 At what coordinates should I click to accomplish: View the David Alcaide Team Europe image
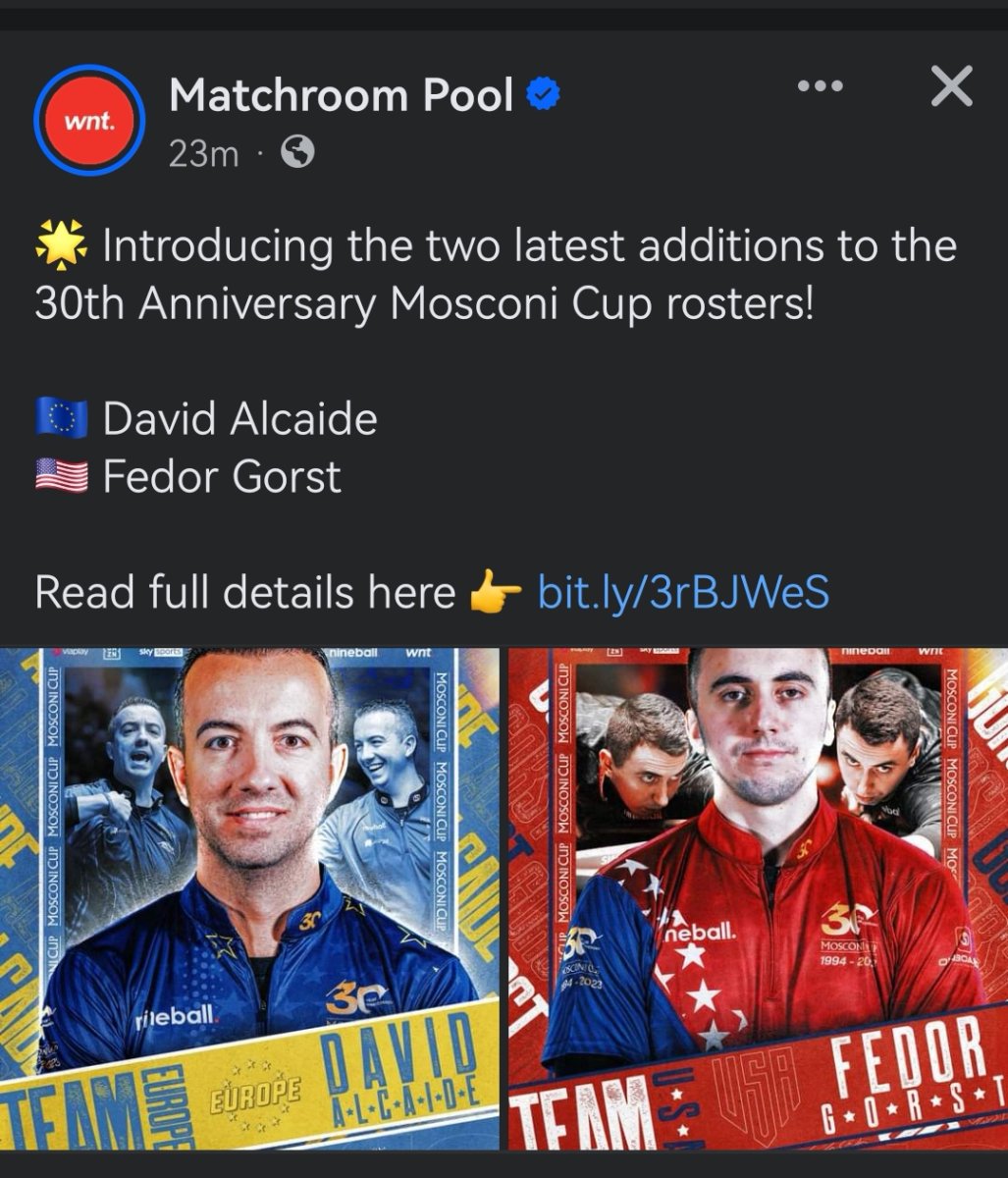(x=250, y=897)
